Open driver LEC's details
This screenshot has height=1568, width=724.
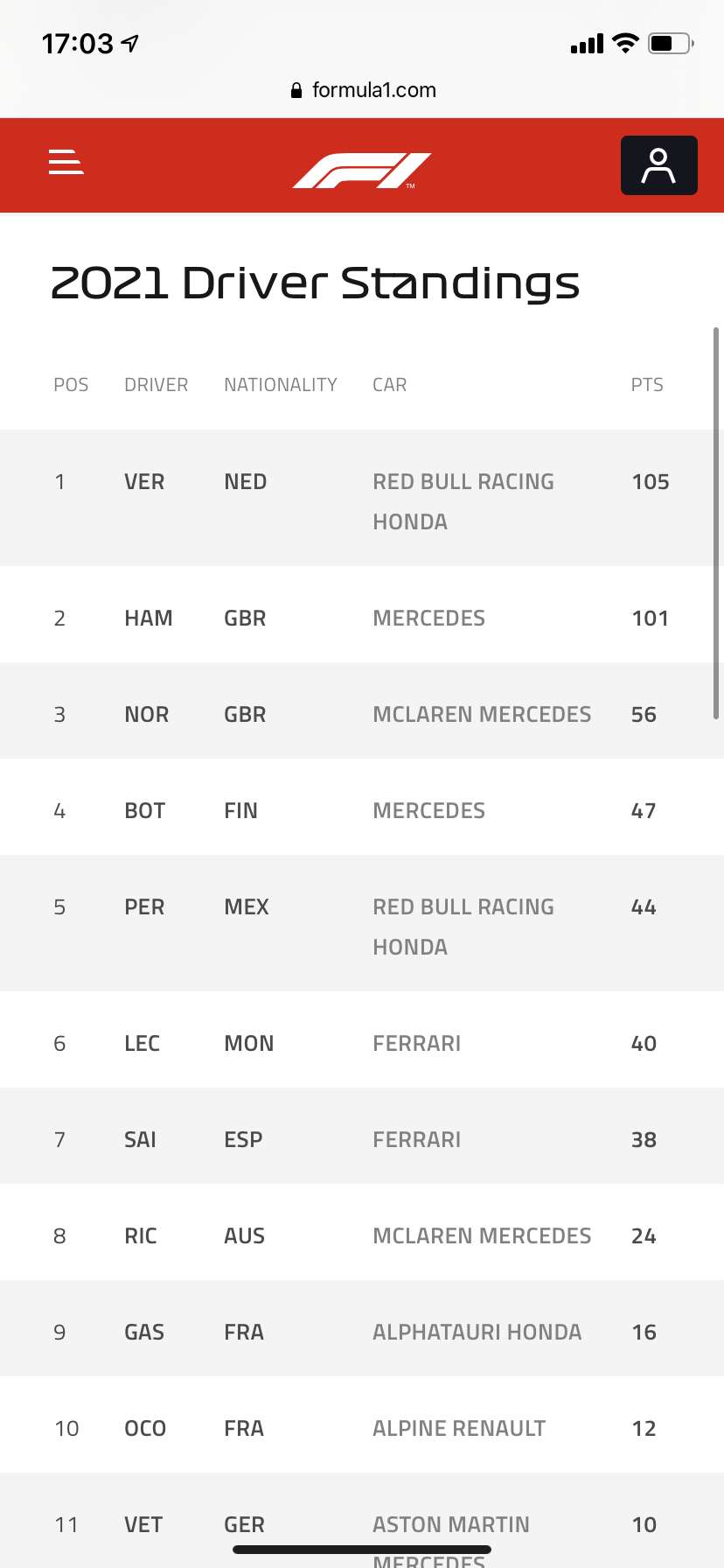[142, 1044]
